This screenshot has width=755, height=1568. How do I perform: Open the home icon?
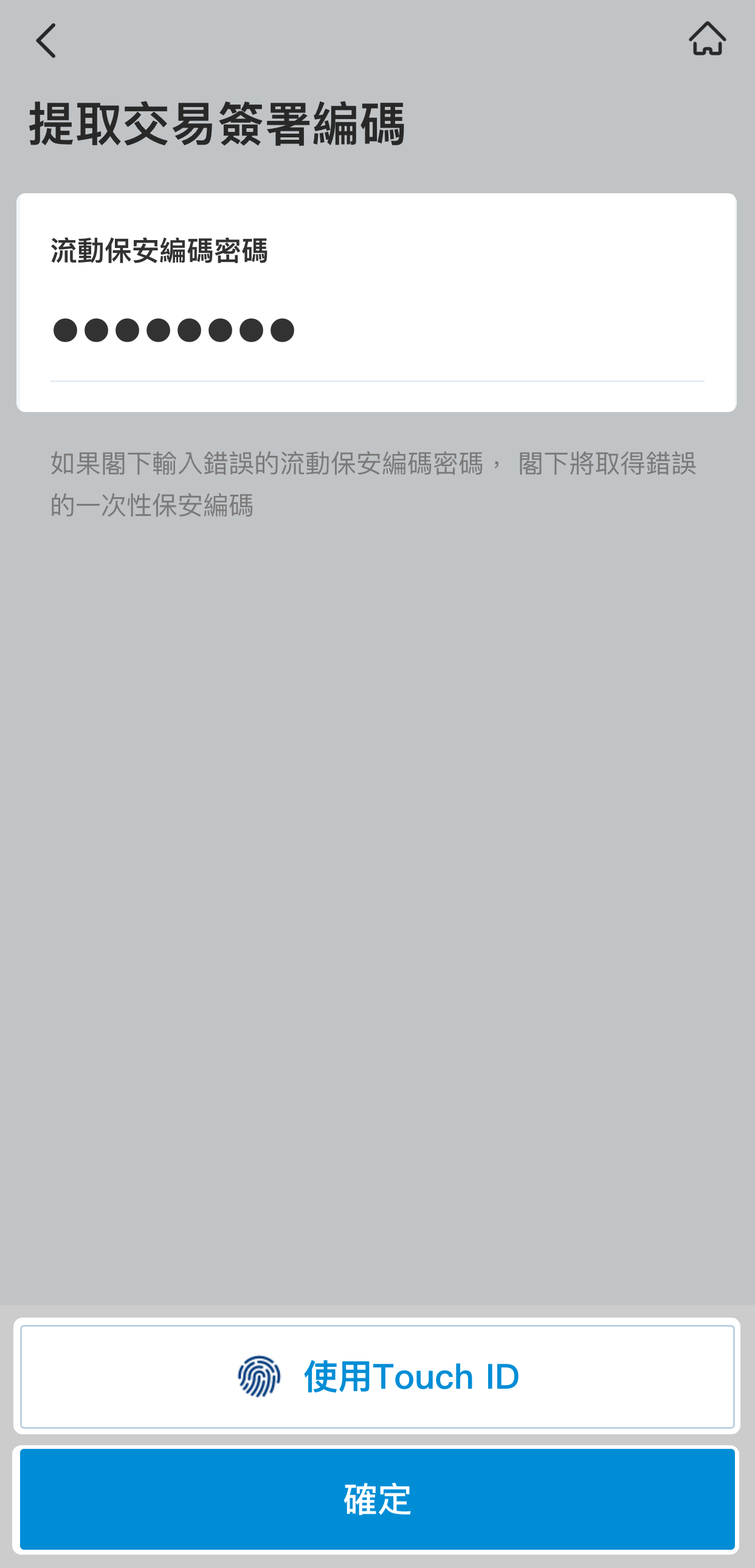coord(707,39)
